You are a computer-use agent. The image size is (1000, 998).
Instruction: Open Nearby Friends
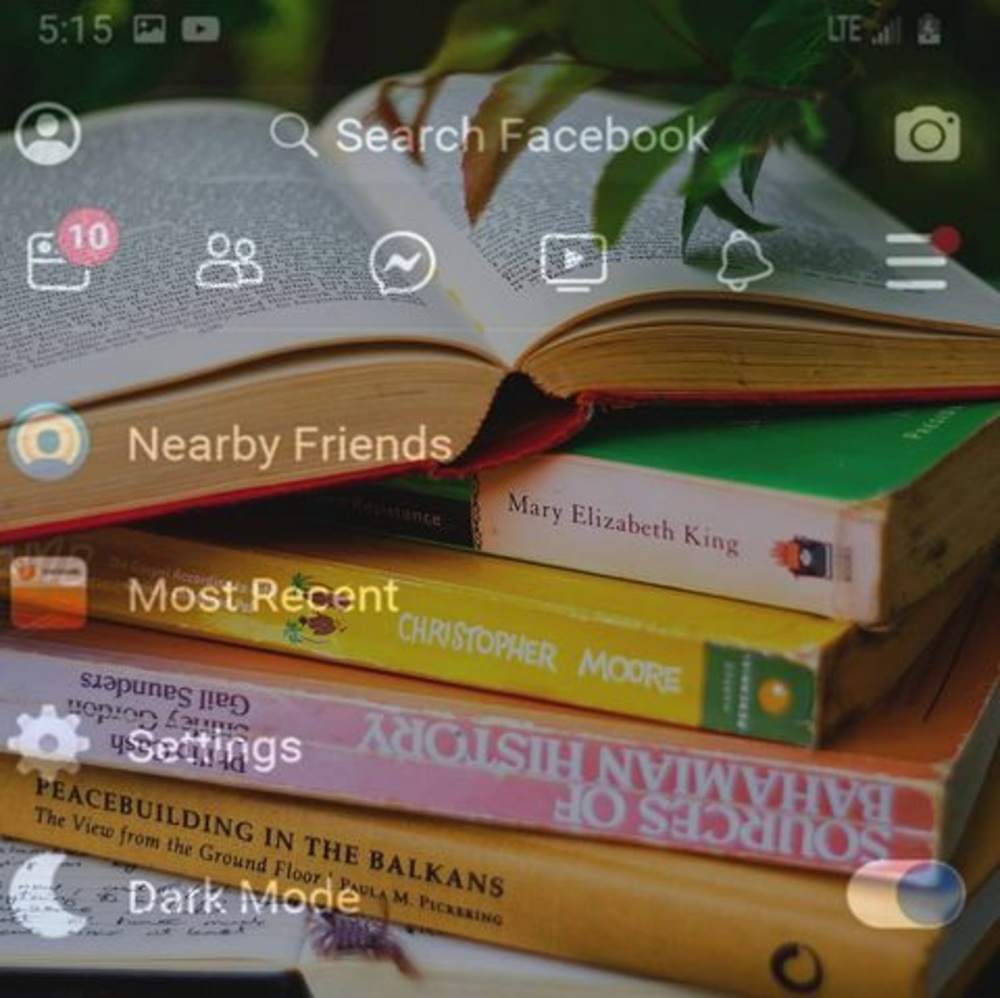coord(288,444)
